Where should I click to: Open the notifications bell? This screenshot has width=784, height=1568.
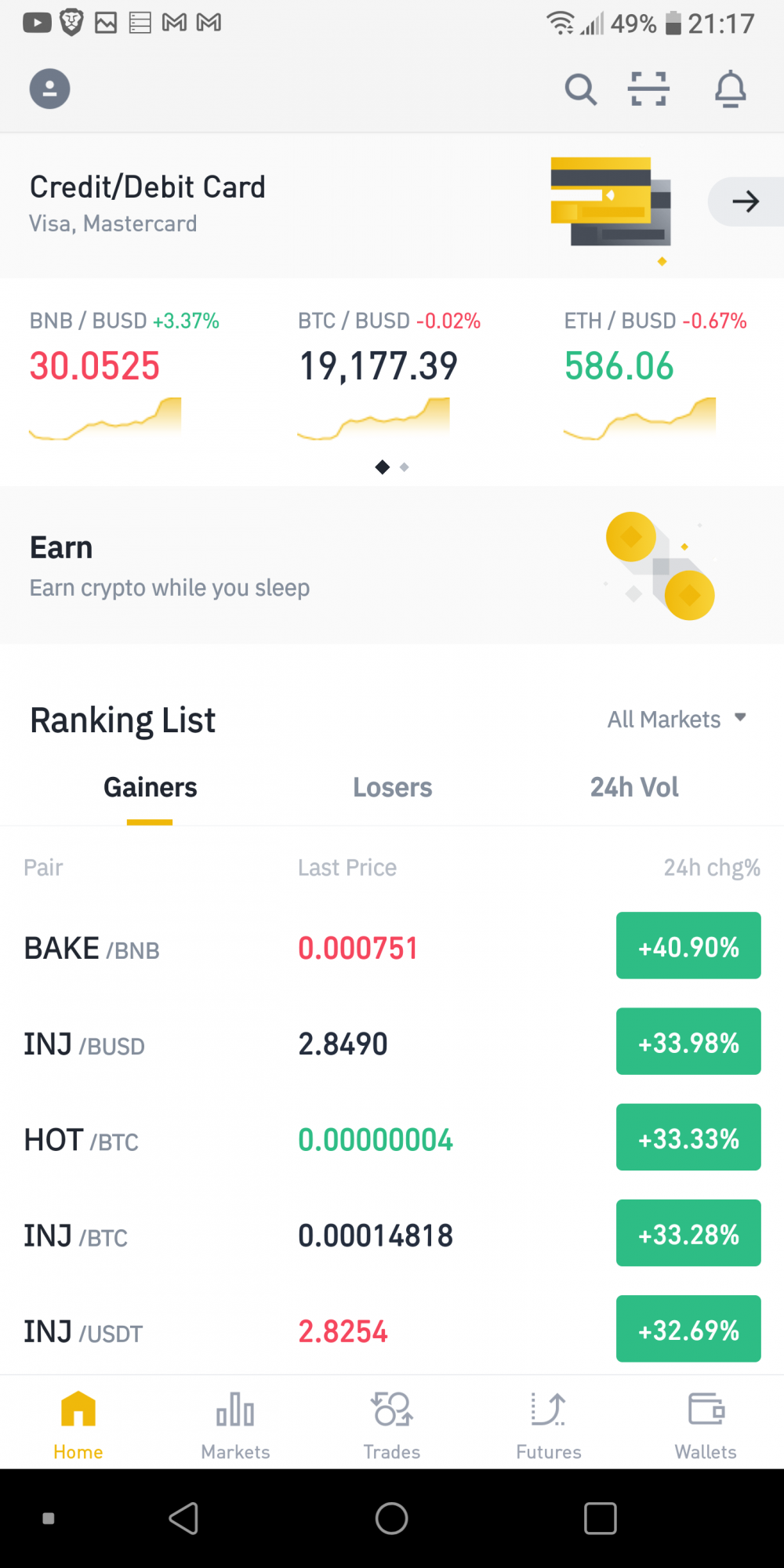point(730,89)
